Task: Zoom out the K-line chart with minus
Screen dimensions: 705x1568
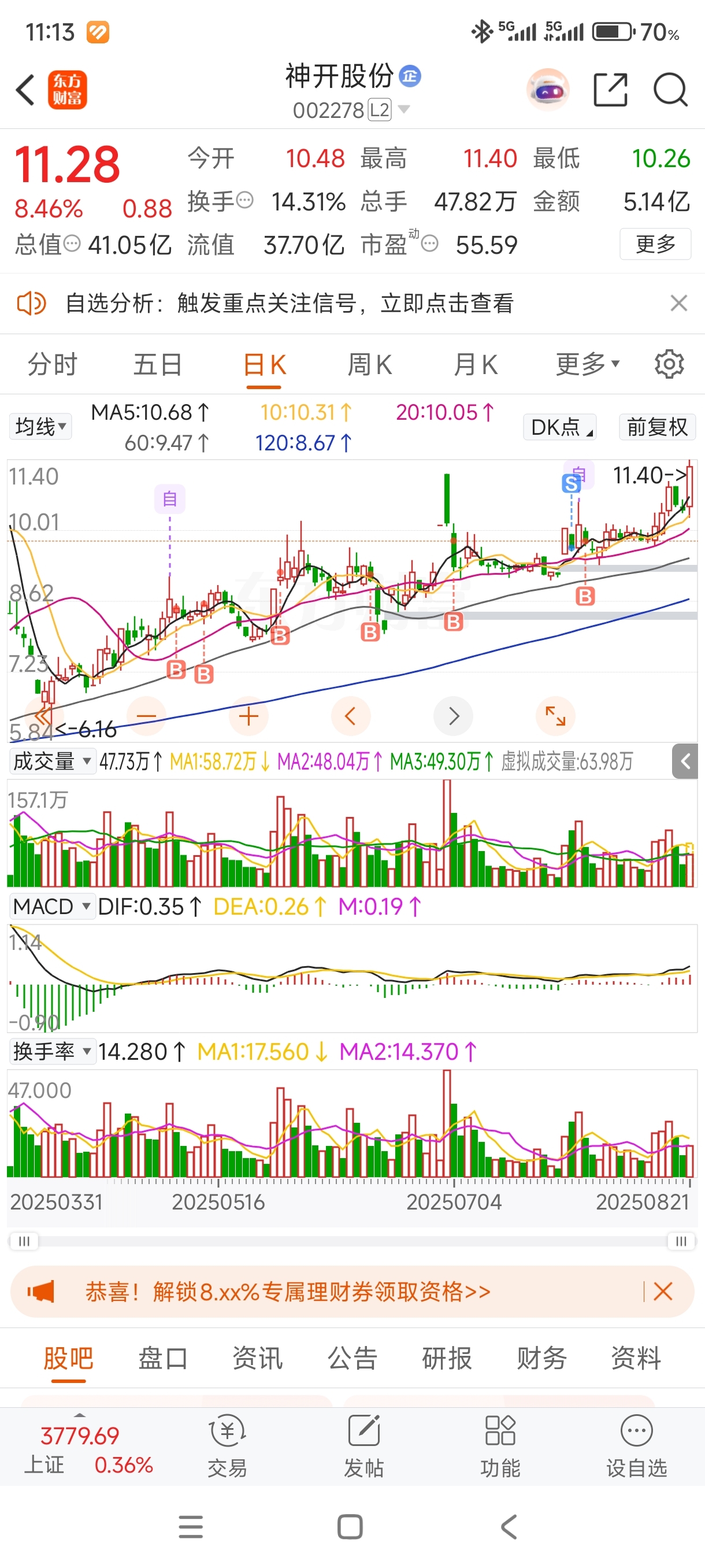Action: (x=146, y=716)
